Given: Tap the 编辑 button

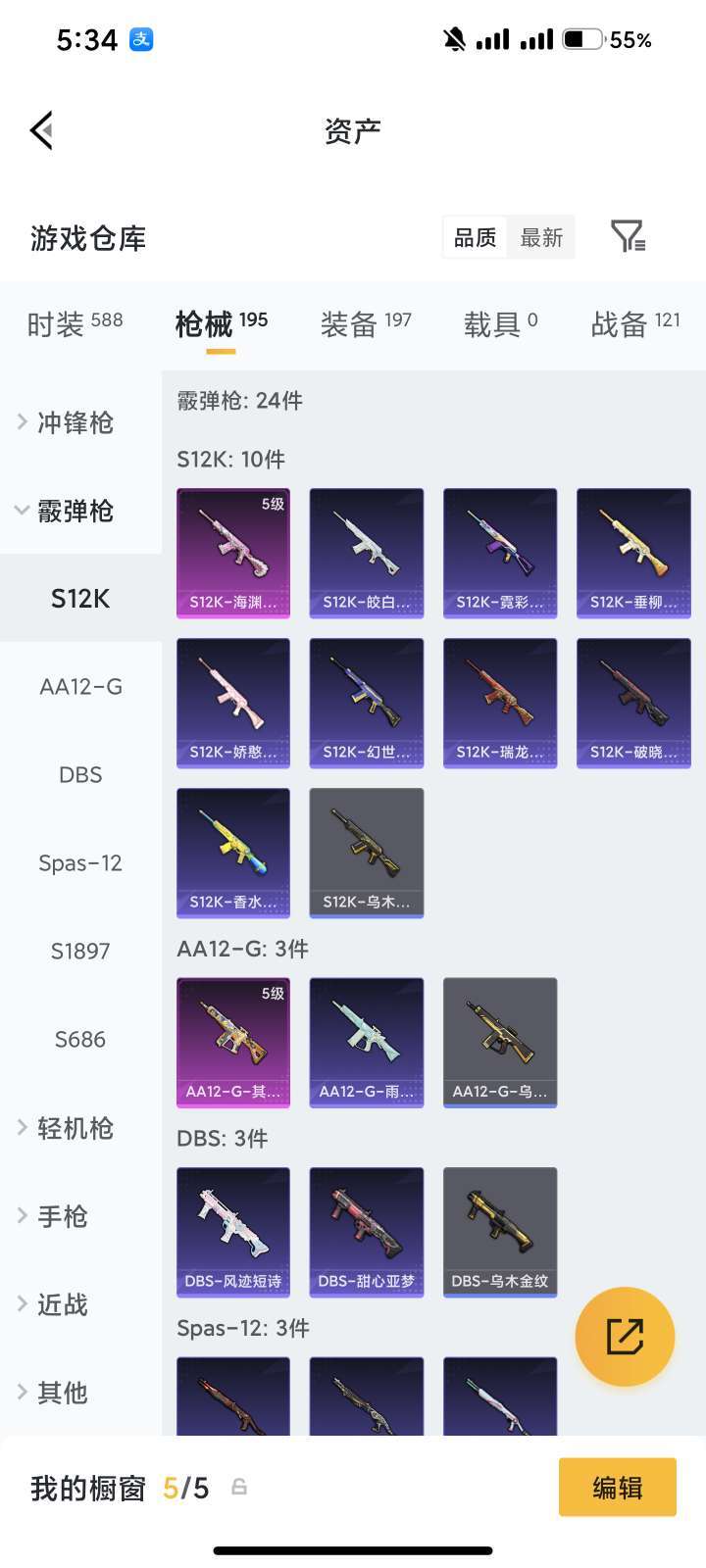Looking at the screenshot, I should tap(618, 1488).
